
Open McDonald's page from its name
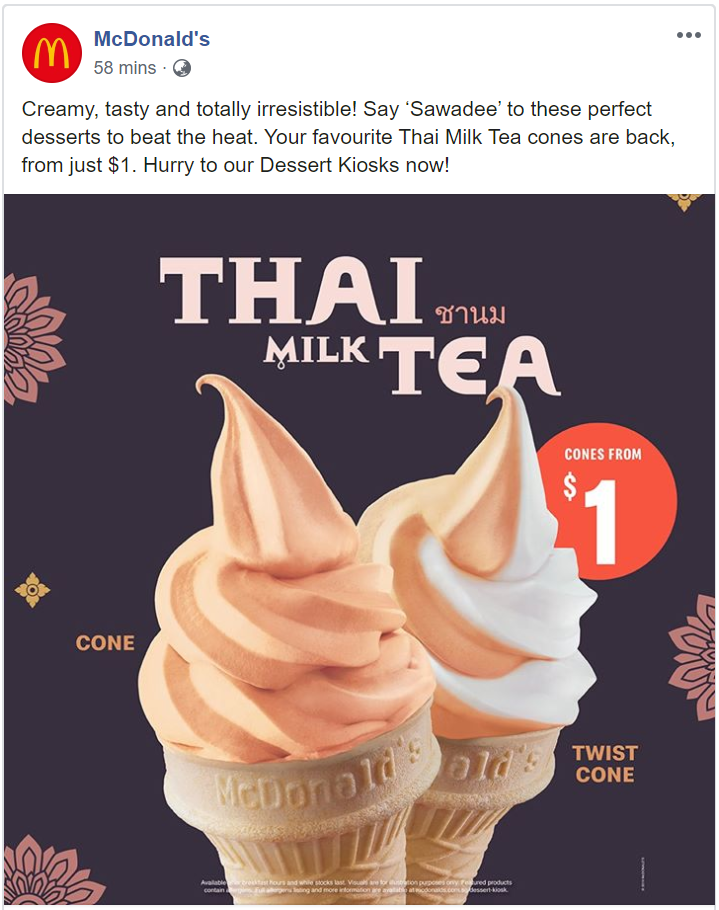click(151, 39)
